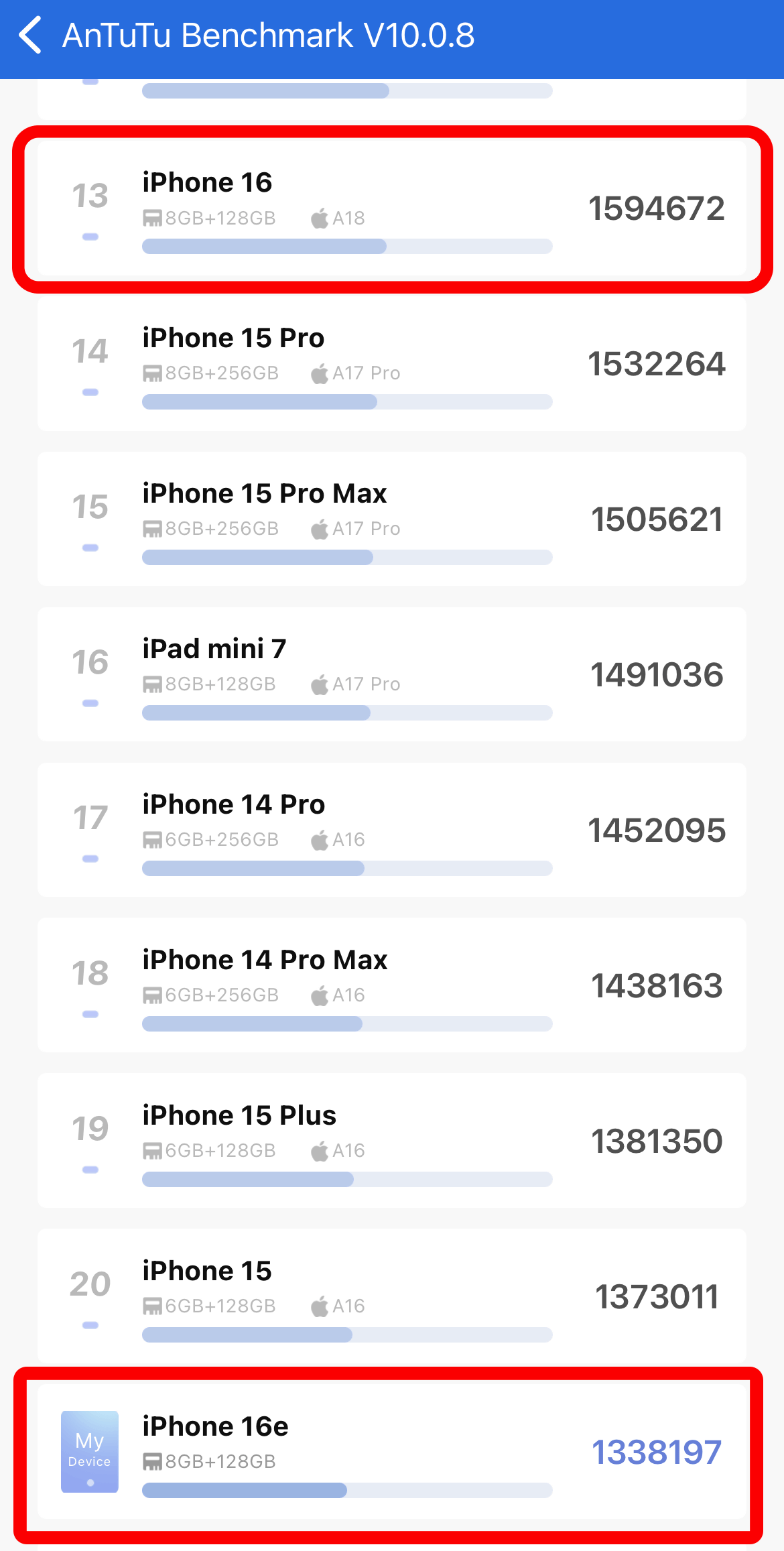The width and height of the screenshot is (784, 1551).
Task: Open iPhone 16 ranking entry
Action: (x=392, y=208)
